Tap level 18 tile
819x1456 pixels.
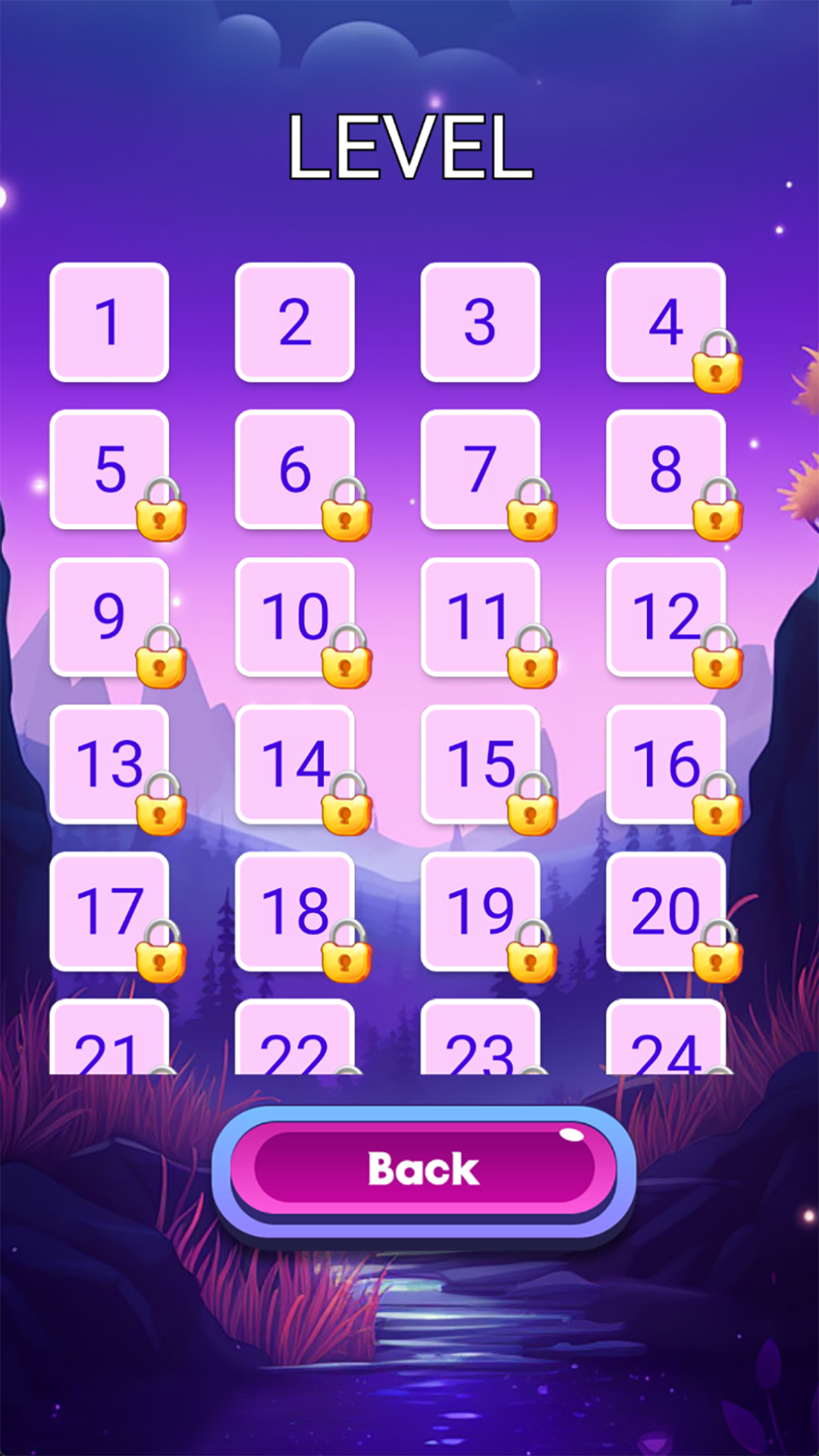click(295, 911)
